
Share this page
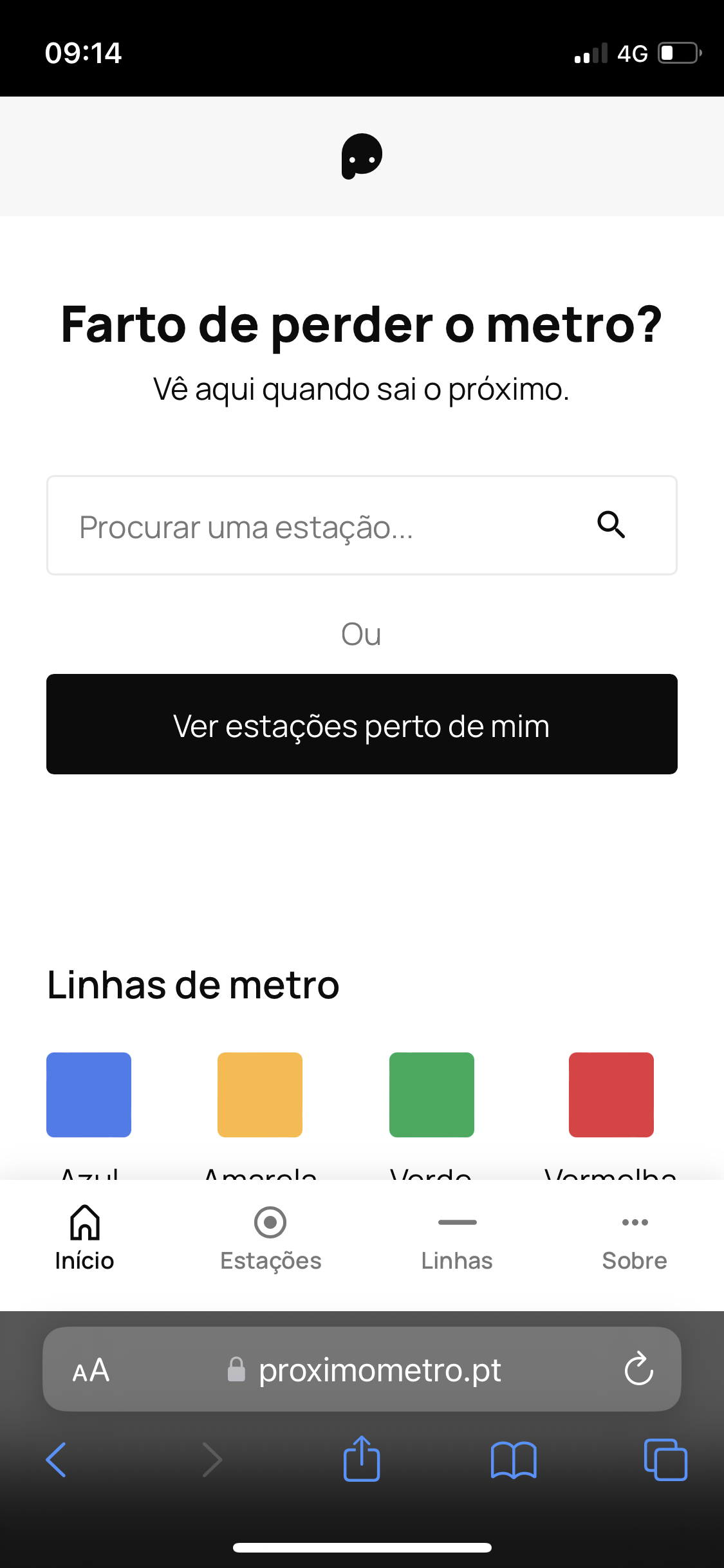[362, 1458]
